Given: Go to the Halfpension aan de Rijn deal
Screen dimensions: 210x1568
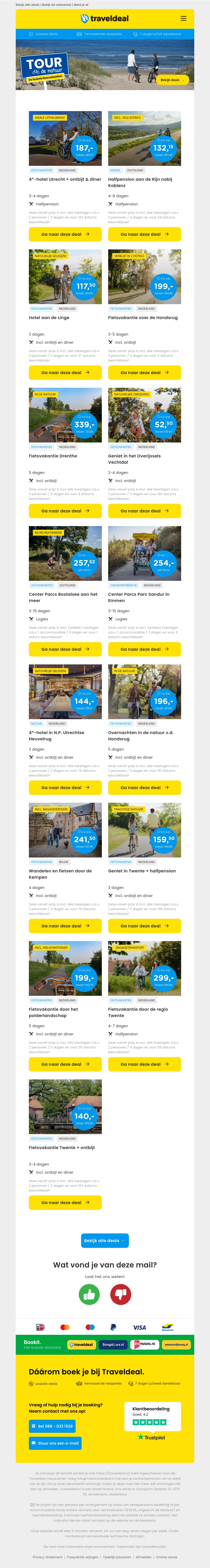Looking at the screenshot, I should click(x=145, y=234).
